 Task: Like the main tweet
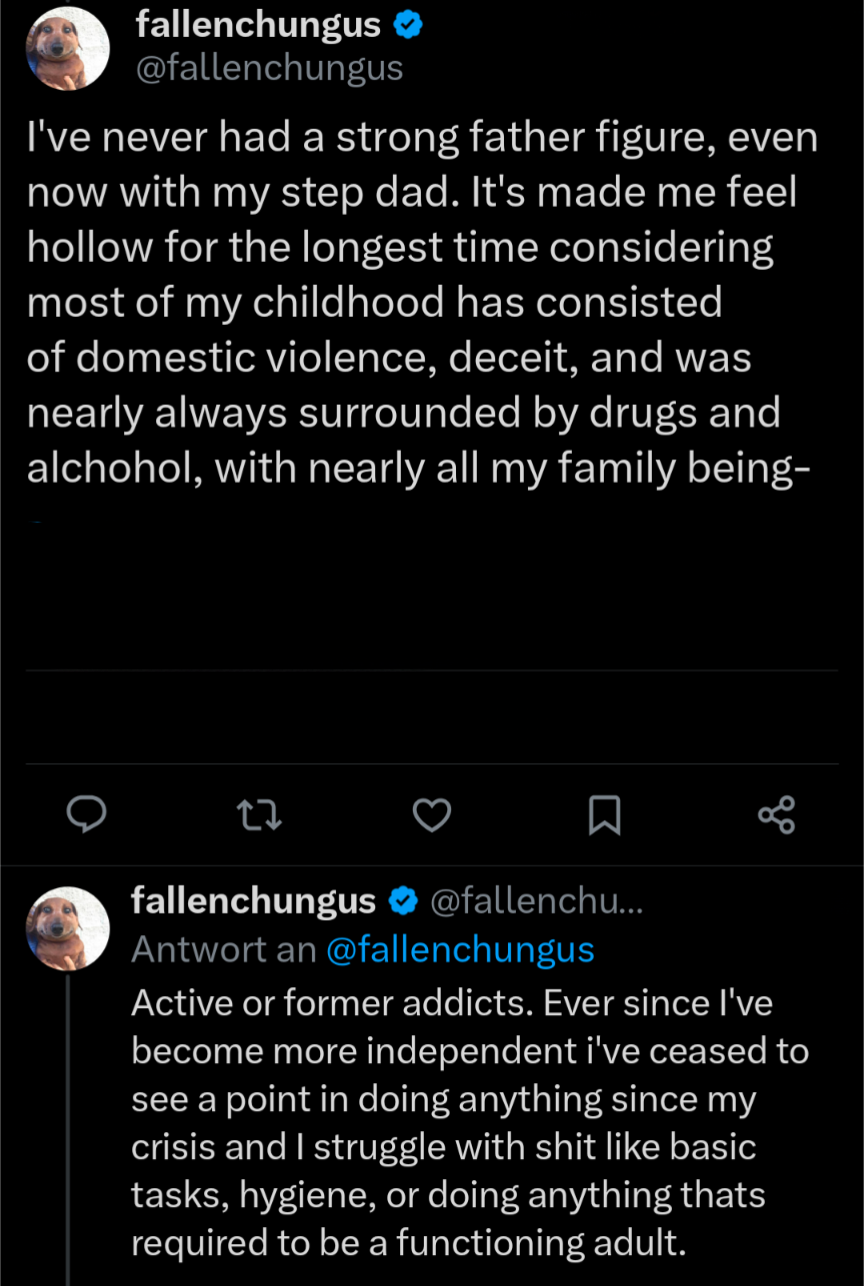432,816
